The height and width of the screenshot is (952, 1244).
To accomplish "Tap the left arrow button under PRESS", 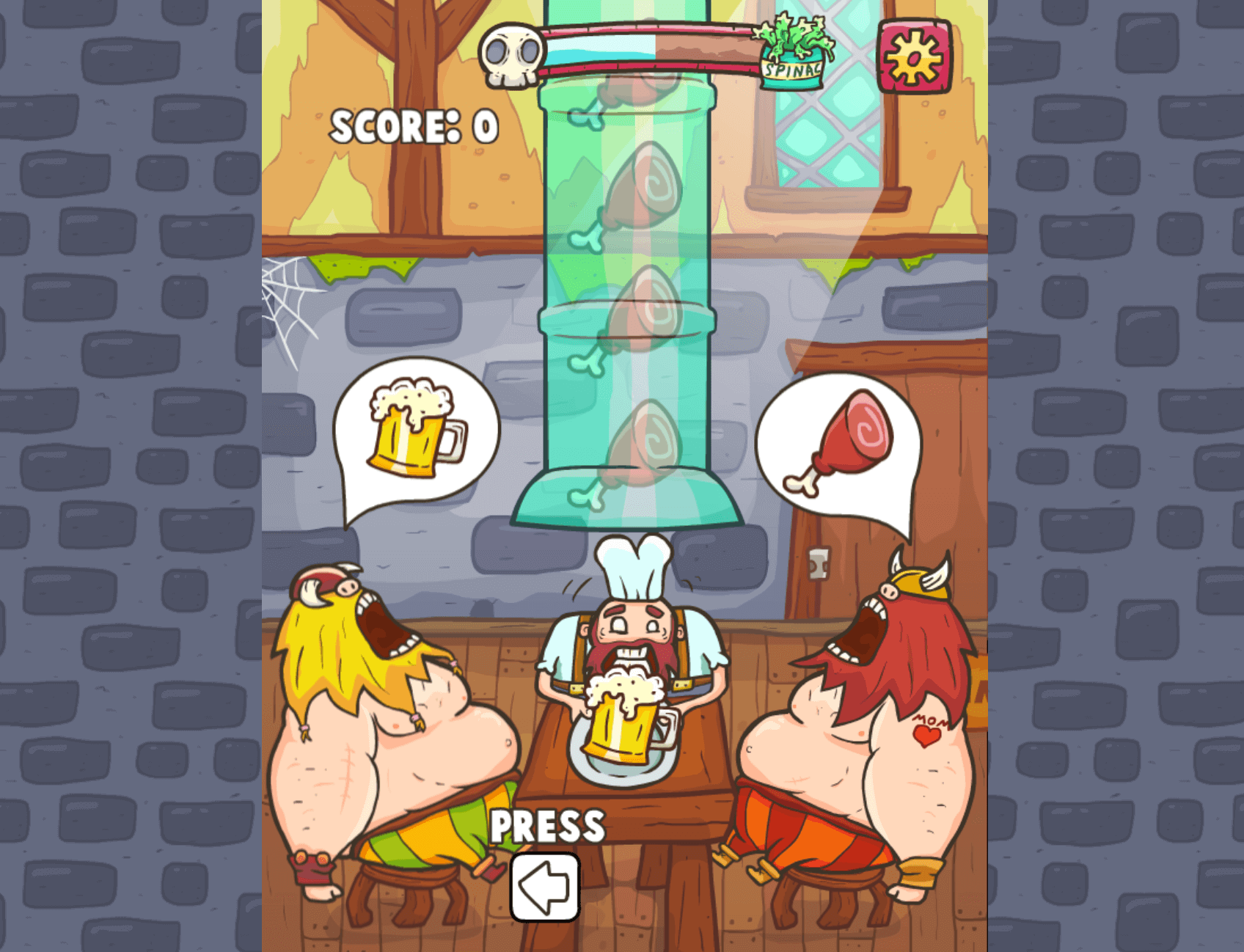I will (x=545, y=887).
